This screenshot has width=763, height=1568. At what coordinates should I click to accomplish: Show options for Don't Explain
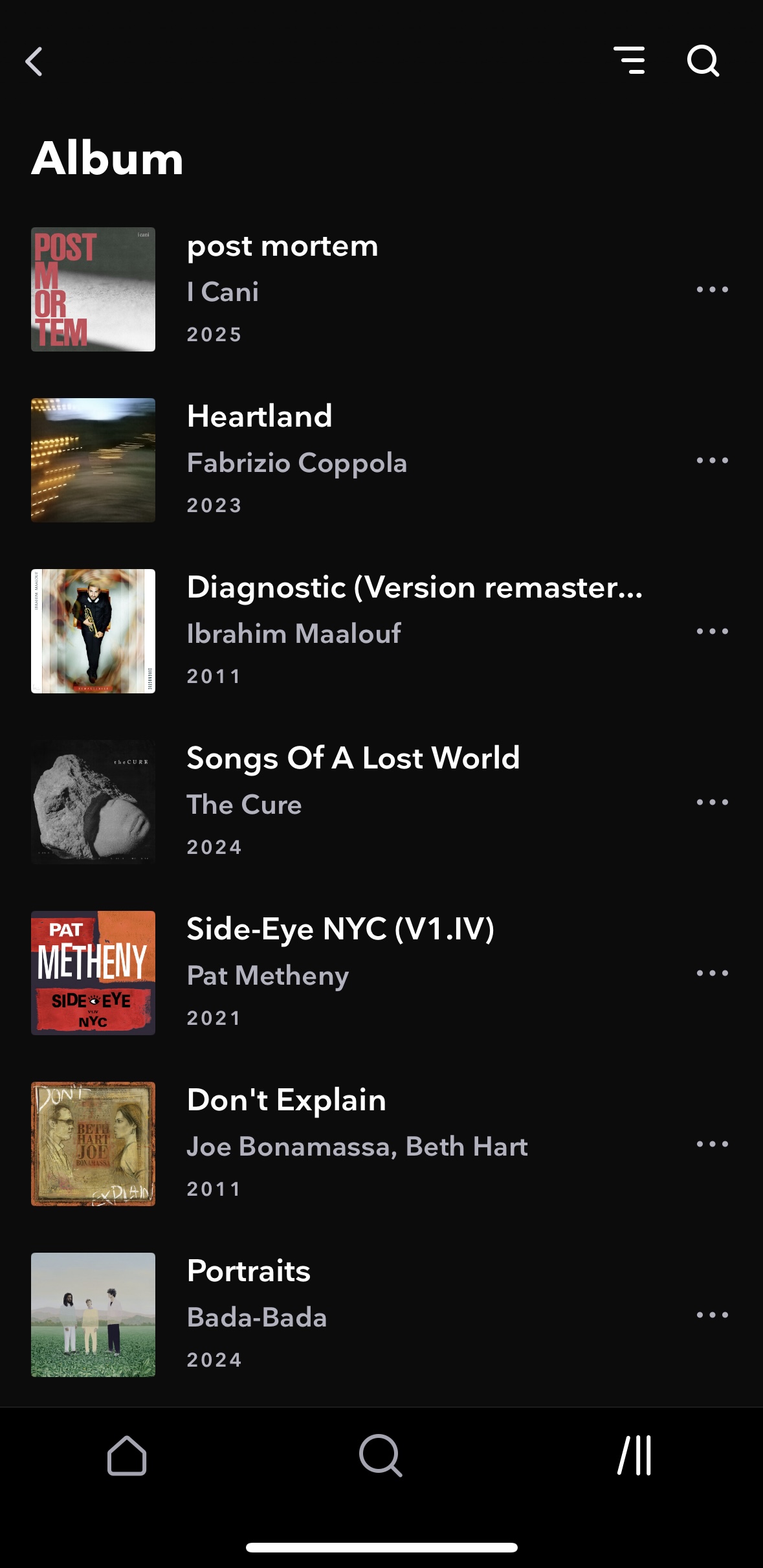[712, 1144]
